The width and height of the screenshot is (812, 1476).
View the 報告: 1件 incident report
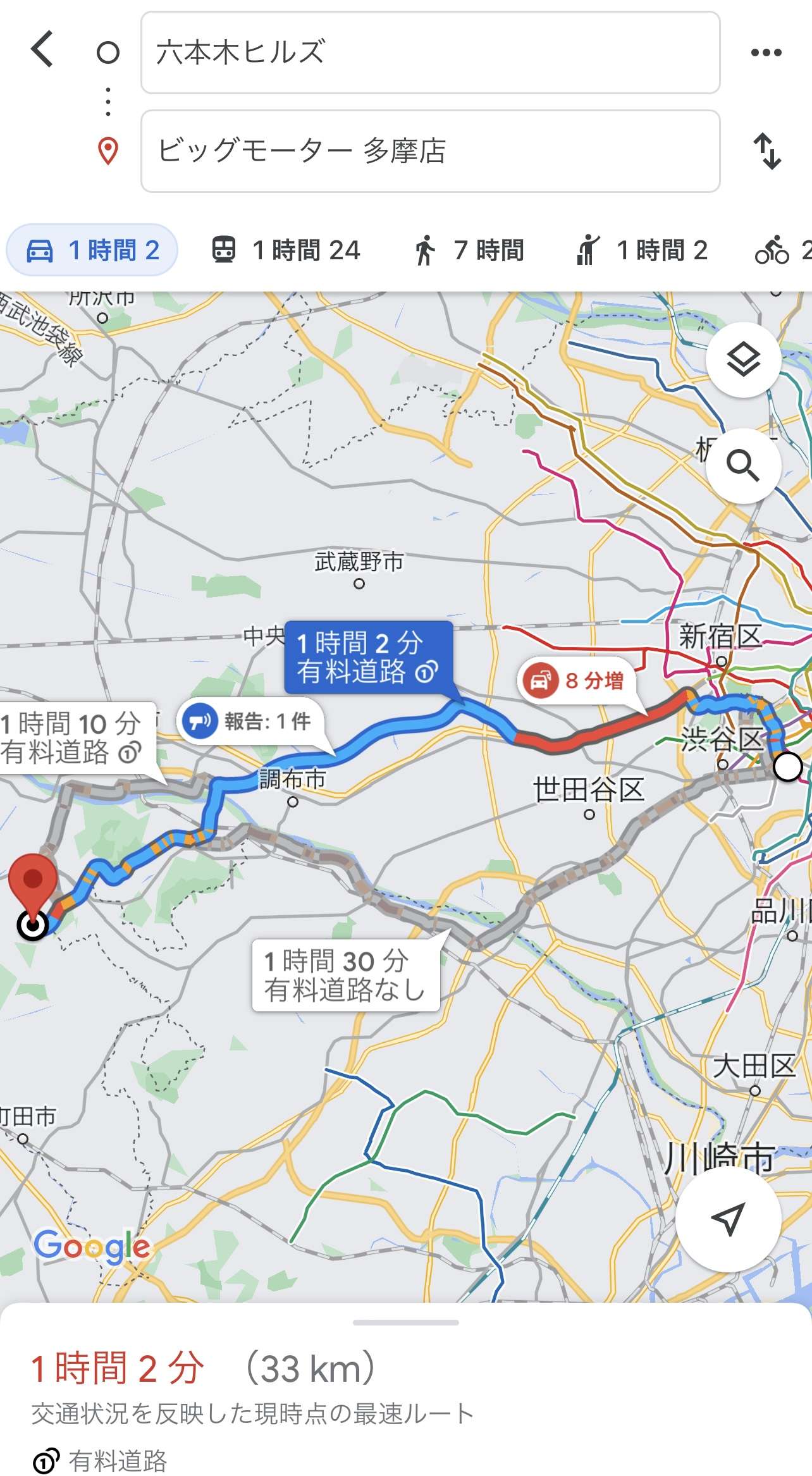click(251, 721)
